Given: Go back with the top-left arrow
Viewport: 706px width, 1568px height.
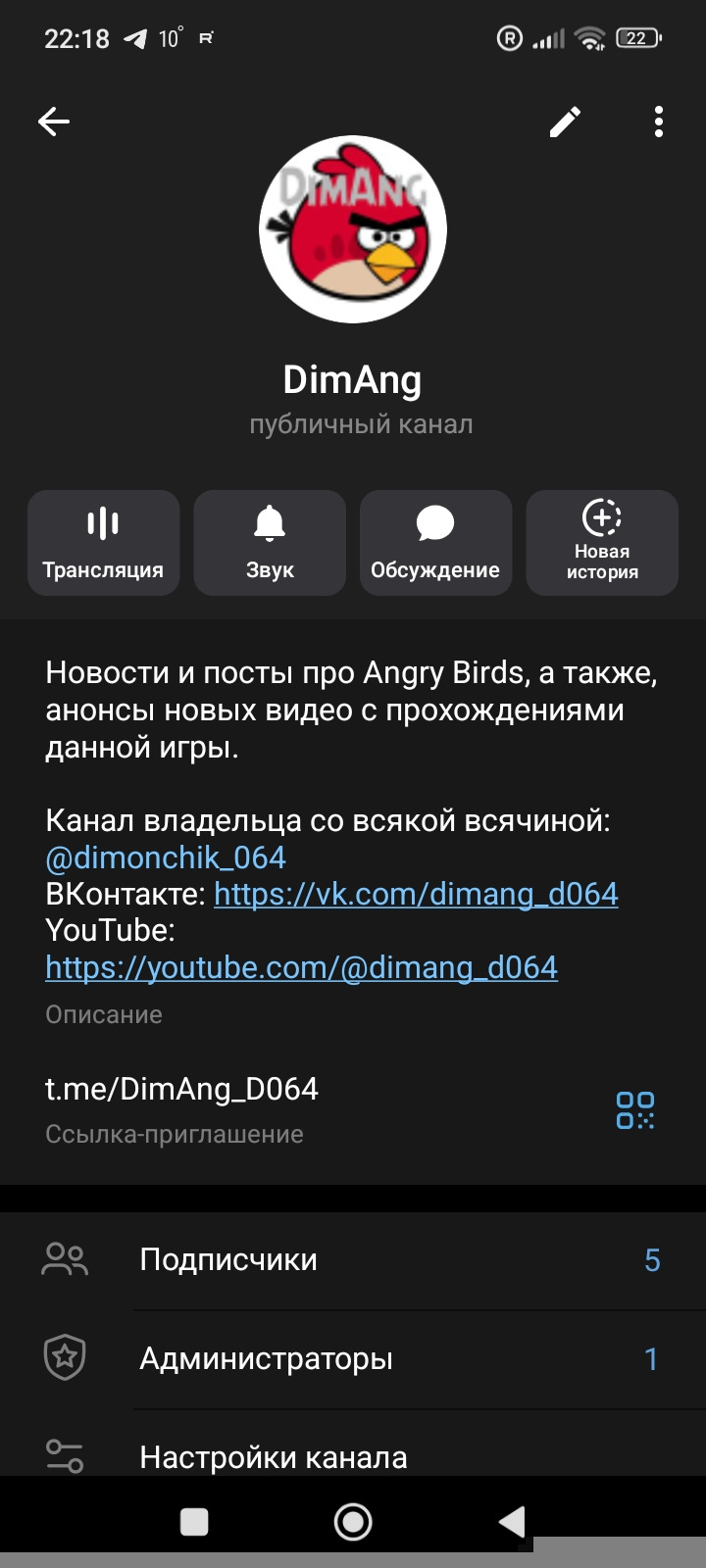Looking at the screenshot, I should point(54,122).
